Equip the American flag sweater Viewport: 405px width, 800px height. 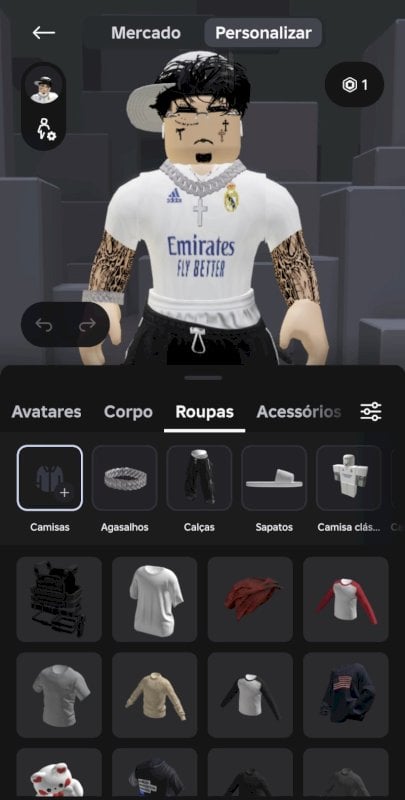tap(346, 695)
